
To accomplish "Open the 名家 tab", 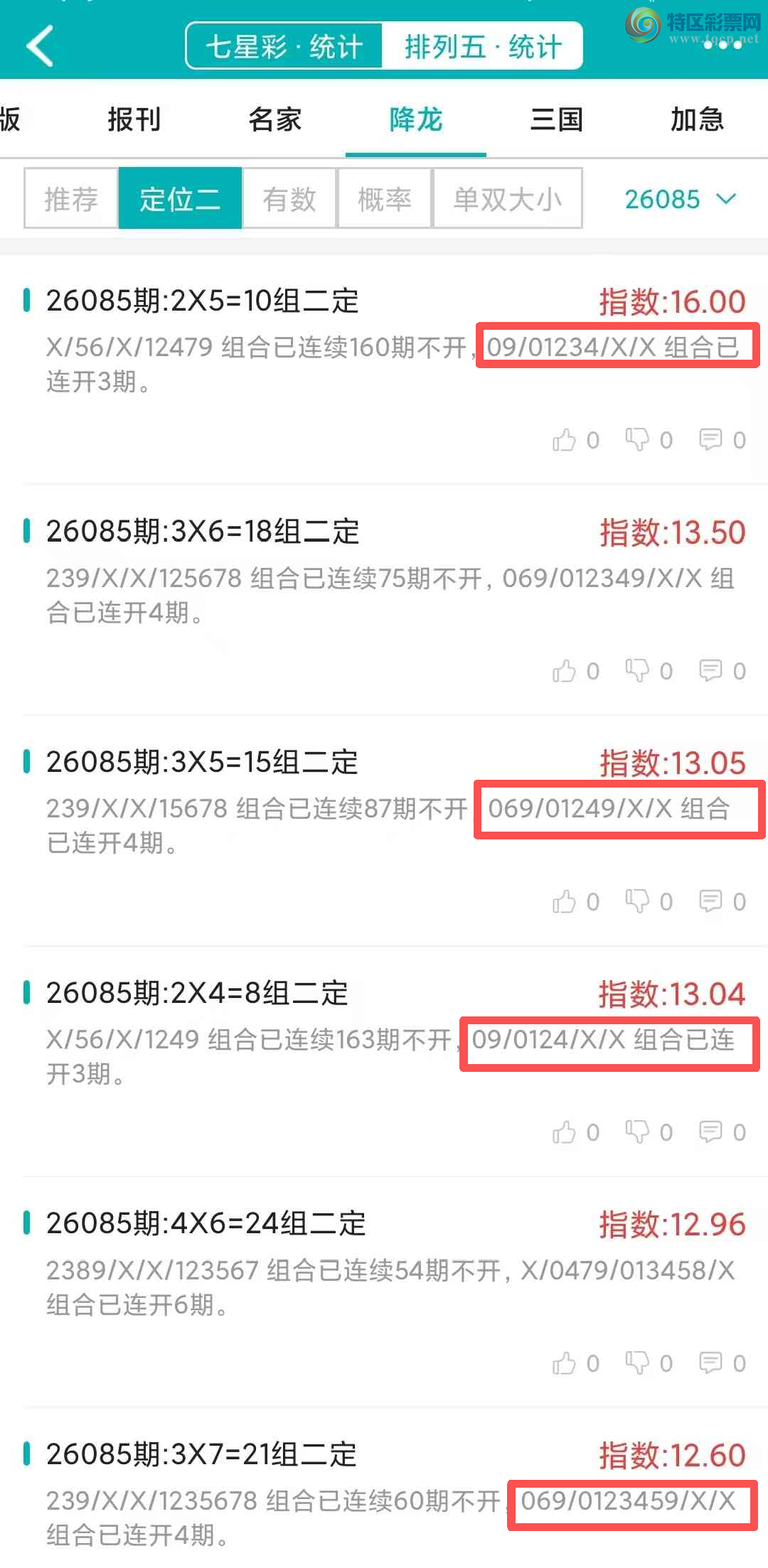I will coord(274,119).
